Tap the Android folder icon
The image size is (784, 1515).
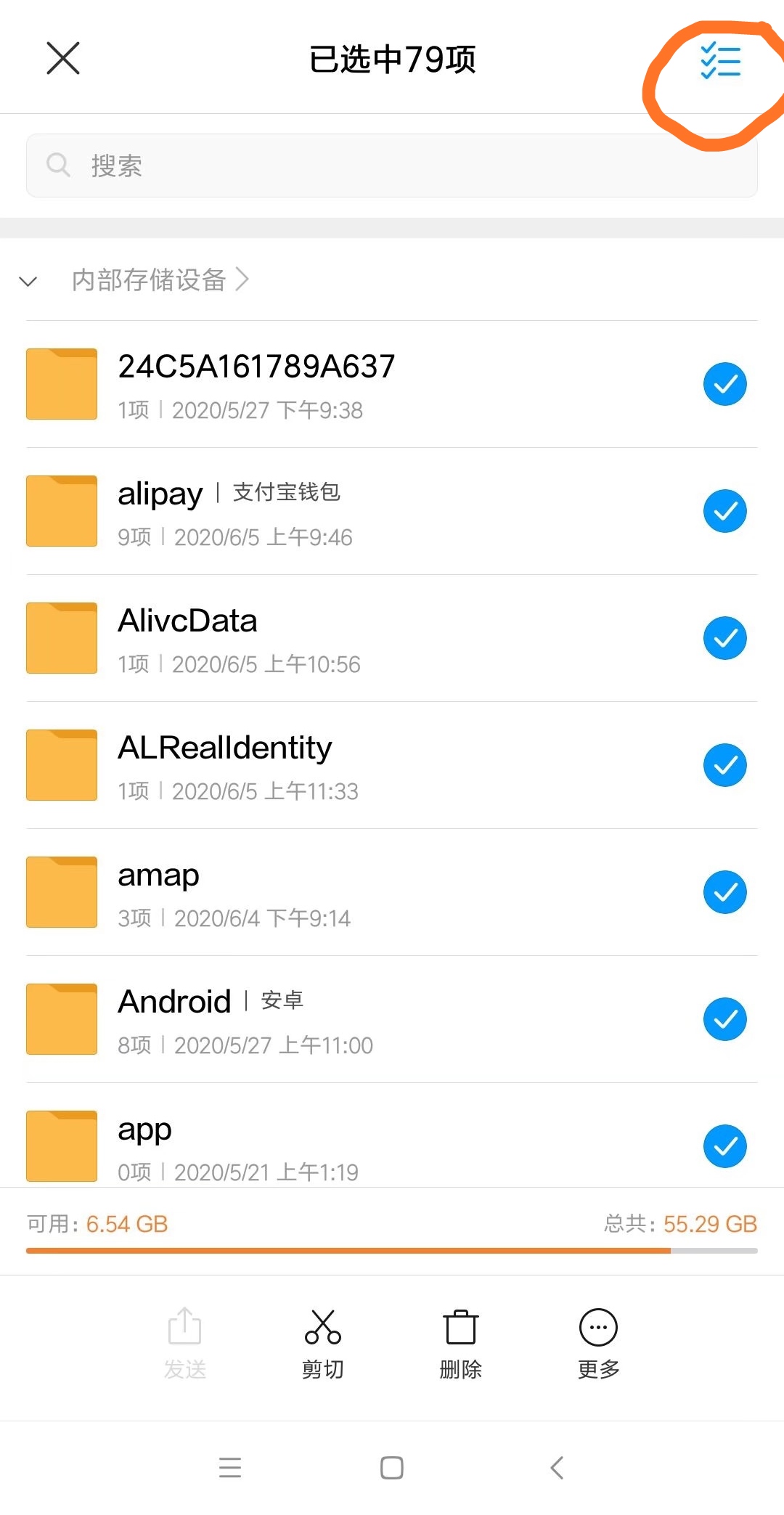click(61, 1018)
